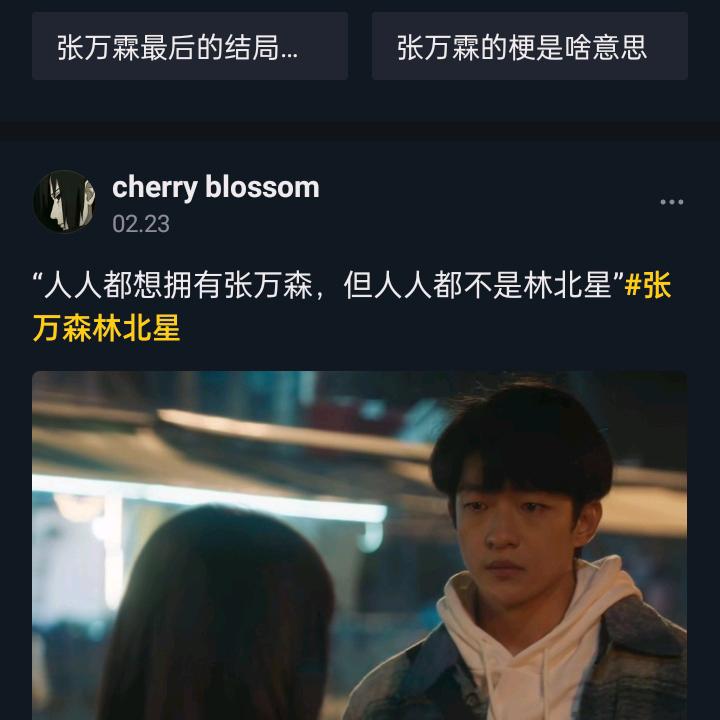The height and width of the screenshot is (720, 720).
Task: Select the 张万霖的梗是啥意思 suggestion chip
Action: coord(529,47)
